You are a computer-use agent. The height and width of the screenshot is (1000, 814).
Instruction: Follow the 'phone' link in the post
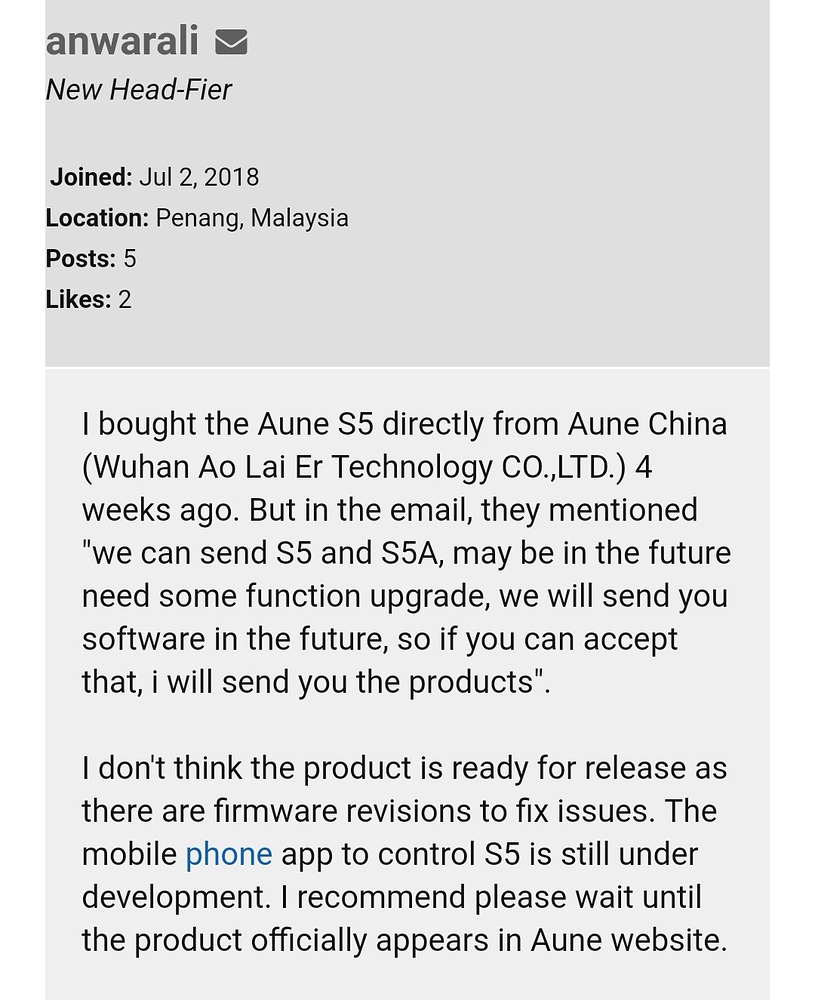coord(228,855)
